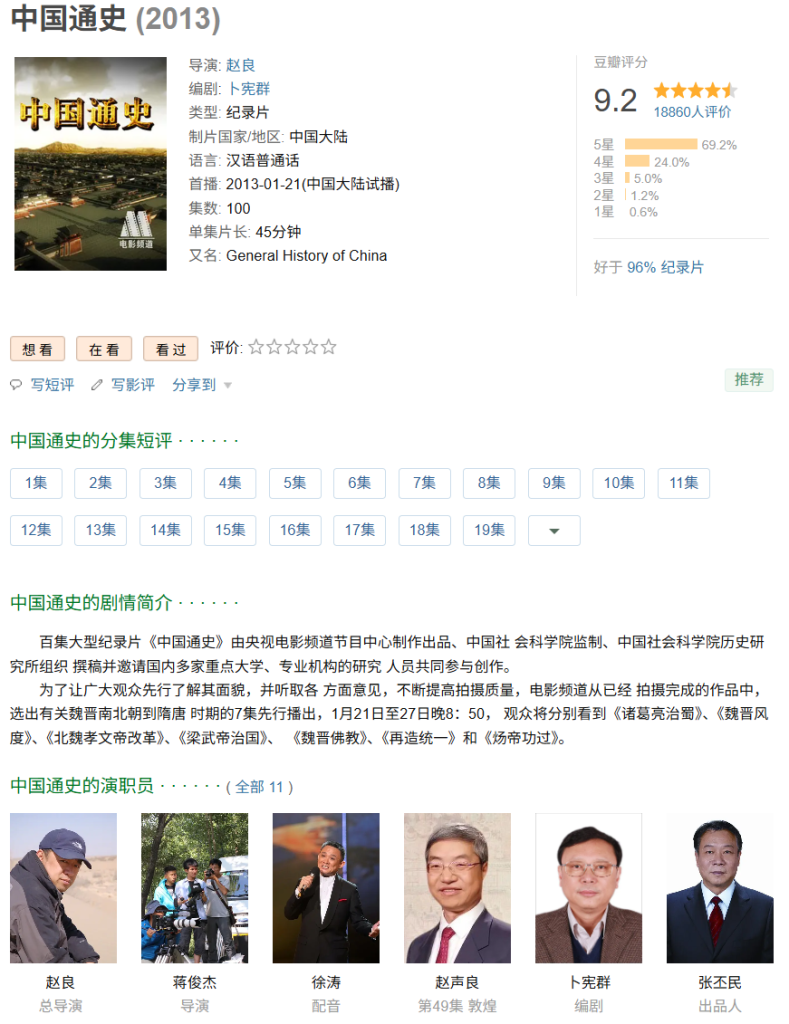Tap the 推荐 recommend button
Viewport: 789px width, 1024px height.
[x=748, y=380]
